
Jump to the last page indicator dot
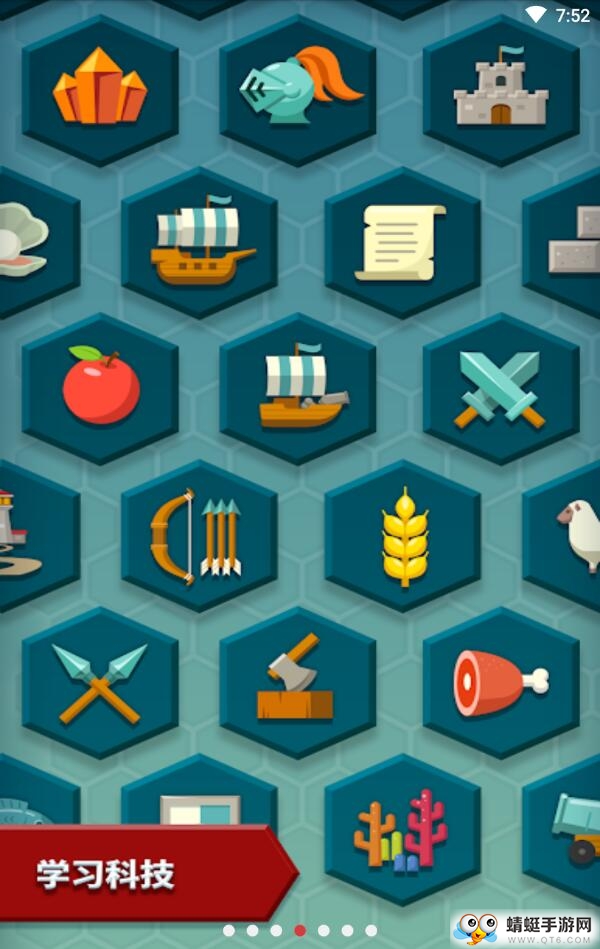coord(371,930)
